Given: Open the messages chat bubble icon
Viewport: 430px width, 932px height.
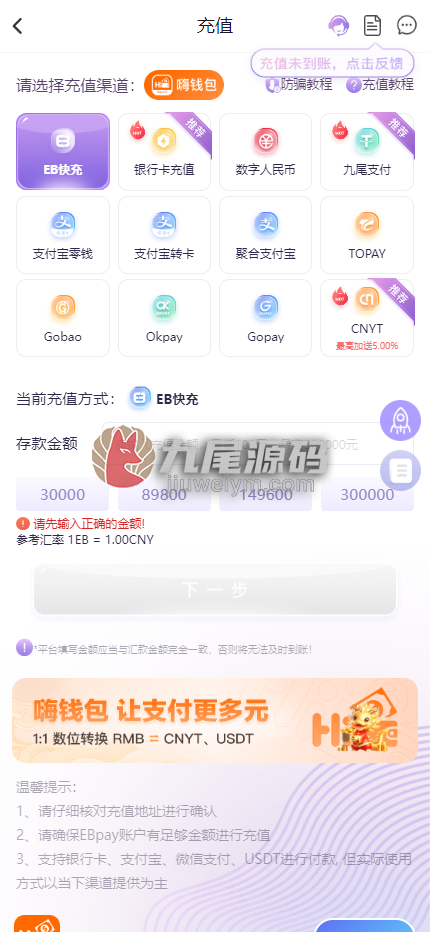Looking at the screenshot, I should point(407,26).
